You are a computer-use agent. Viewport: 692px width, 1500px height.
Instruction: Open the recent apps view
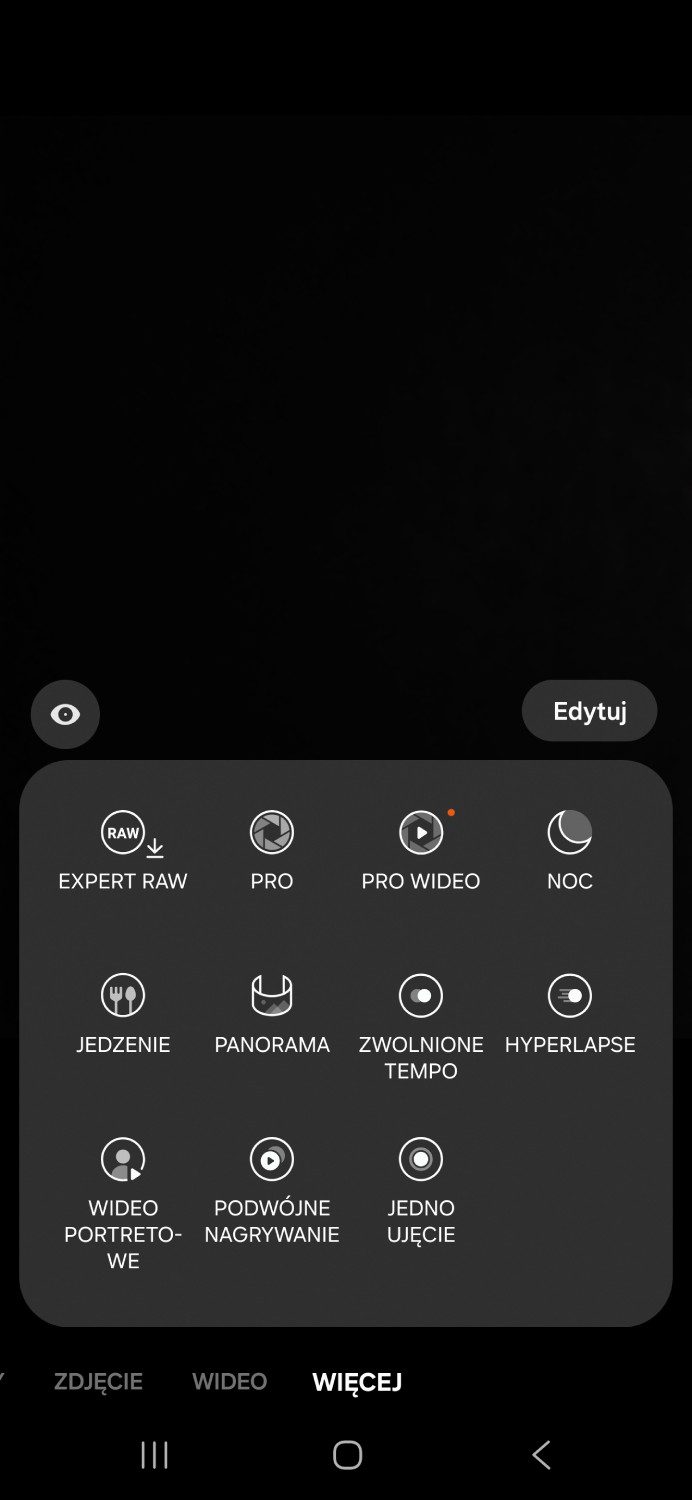click(x=154, y=1455)
